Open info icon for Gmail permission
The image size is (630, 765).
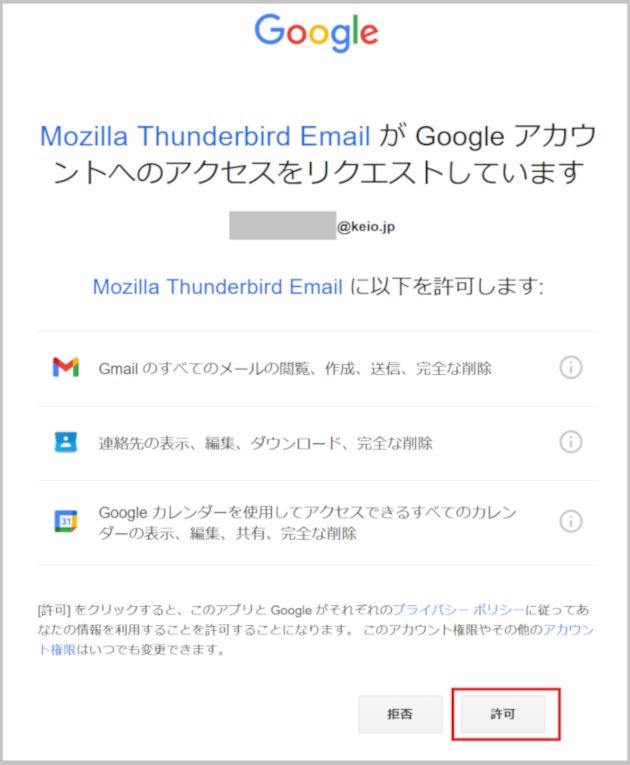(570, 368)
